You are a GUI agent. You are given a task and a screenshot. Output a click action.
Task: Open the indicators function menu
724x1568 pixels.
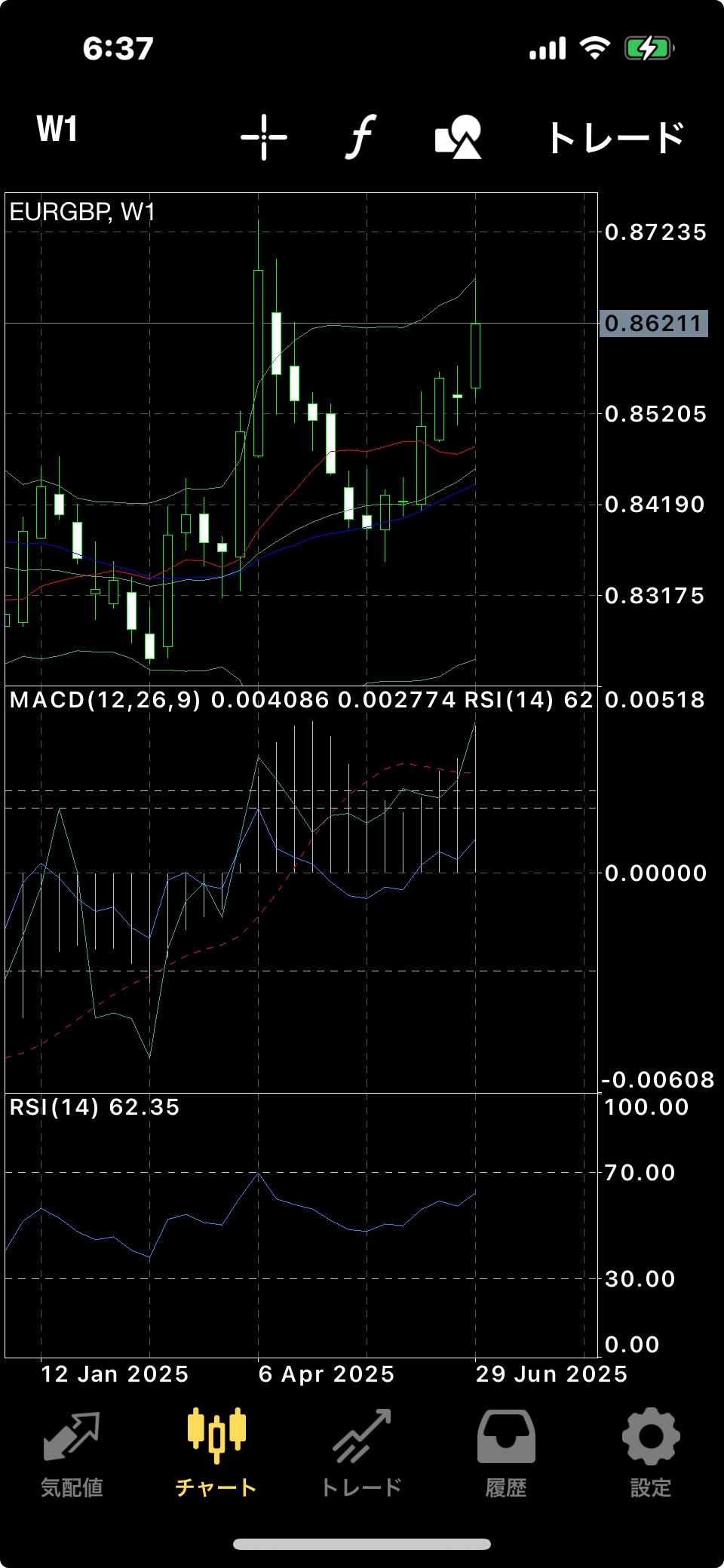coord(361,137)
